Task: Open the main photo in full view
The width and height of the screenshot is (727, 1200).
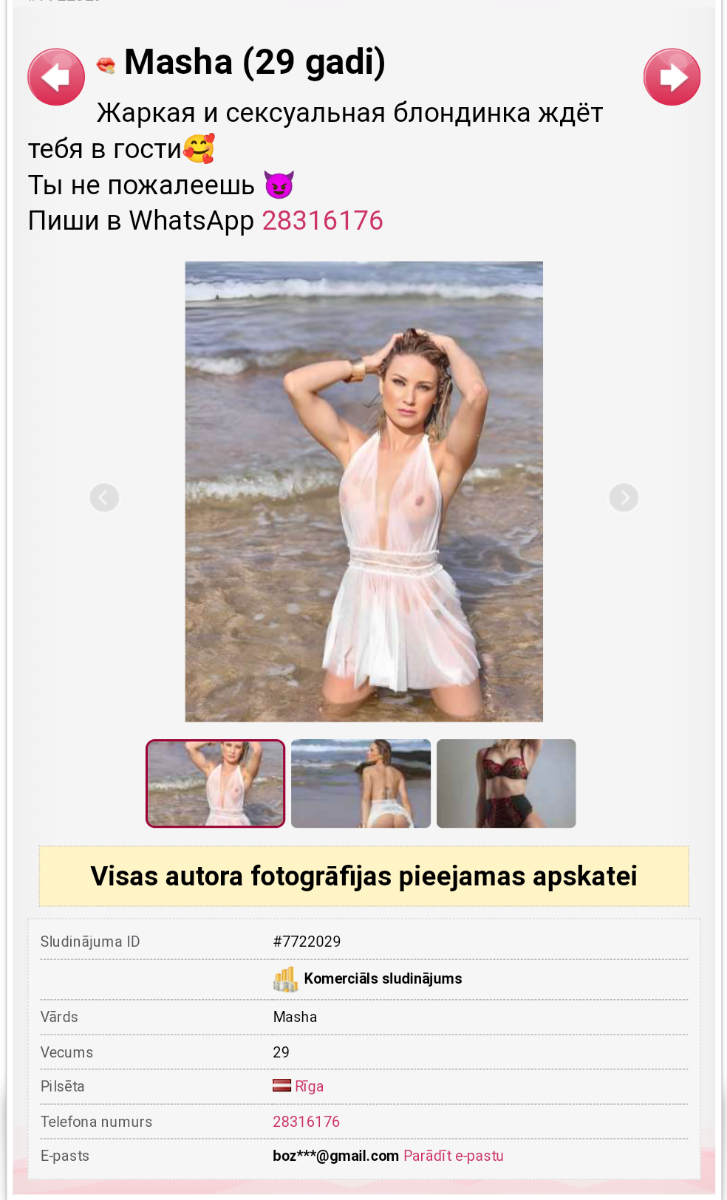Action: (x=363, y=490)
